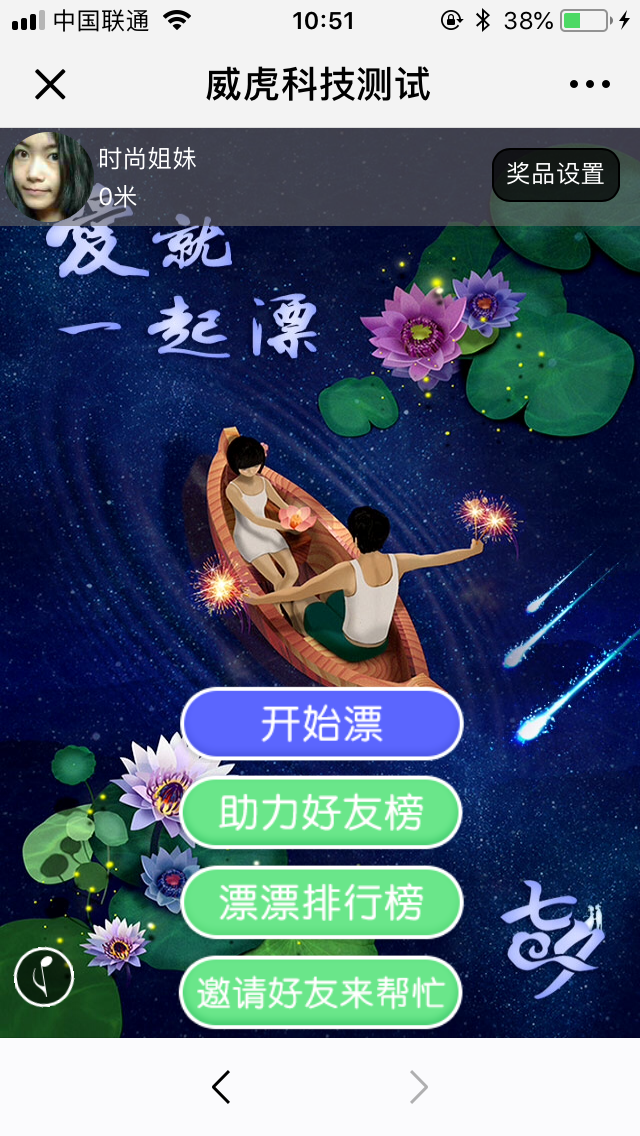Toggle the background music icon
The image size is (640, 1136).
[44, 976]
